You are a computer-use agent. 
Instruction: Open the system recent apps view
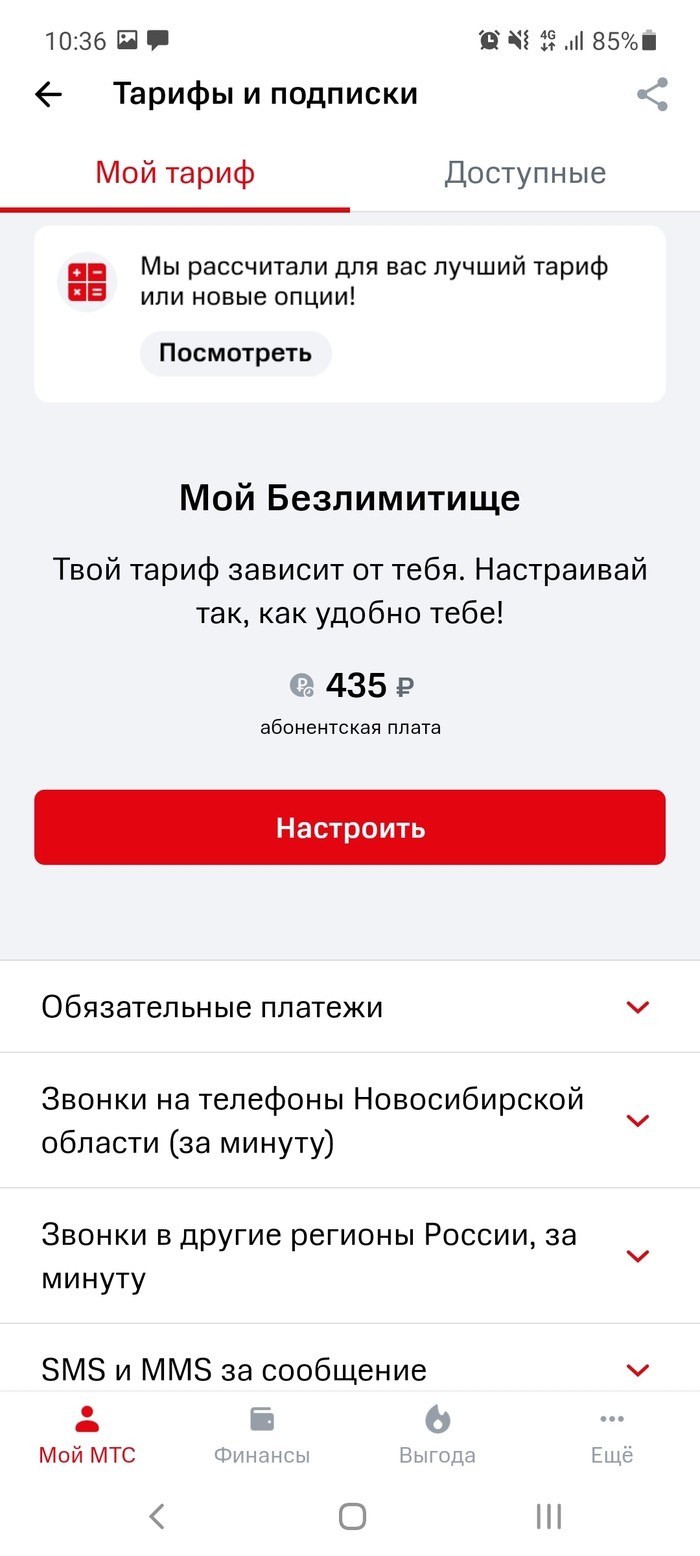(x=548, y=1517)
